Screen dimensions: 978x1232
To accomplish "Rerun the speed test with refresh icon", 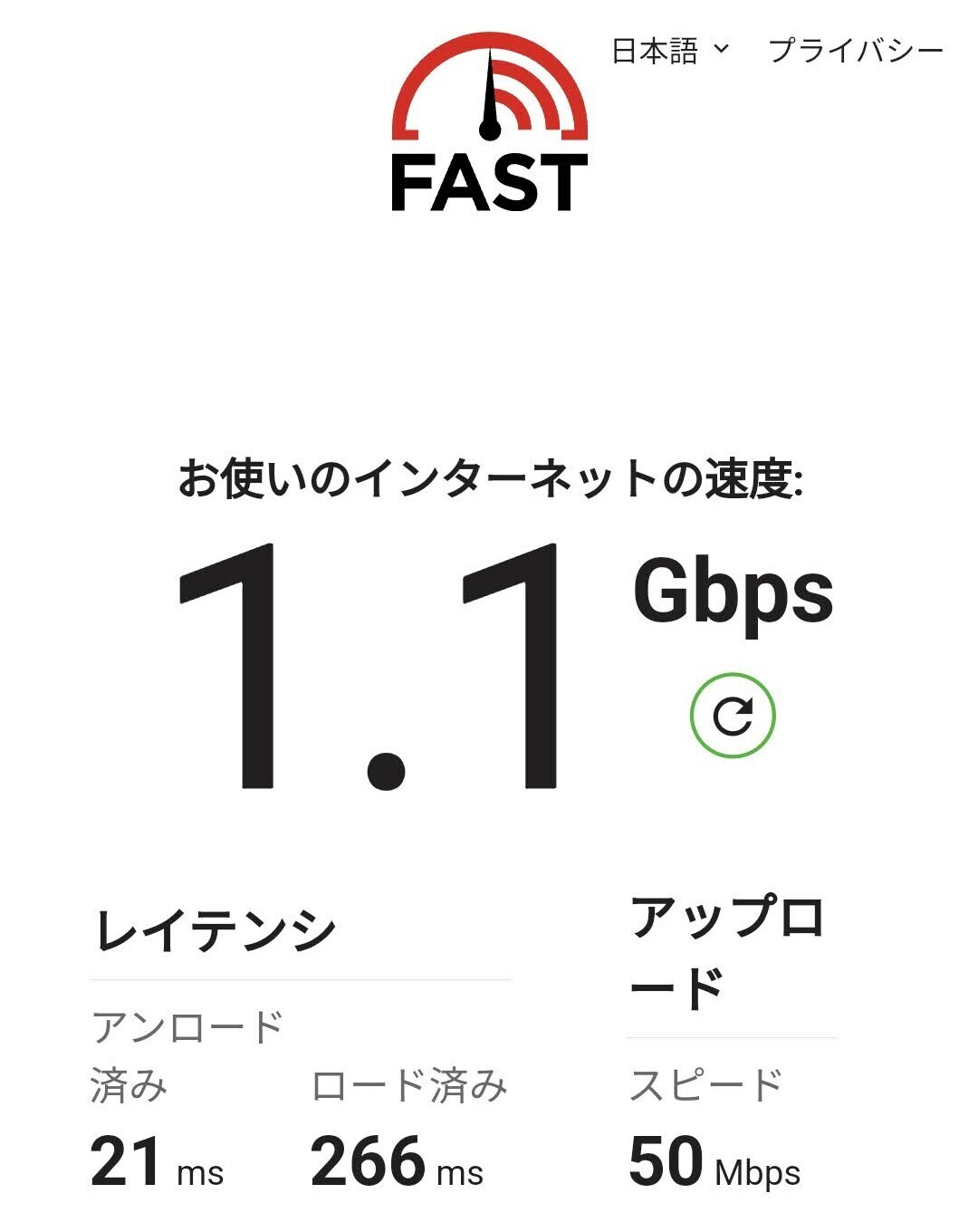I will pos(733,716).
